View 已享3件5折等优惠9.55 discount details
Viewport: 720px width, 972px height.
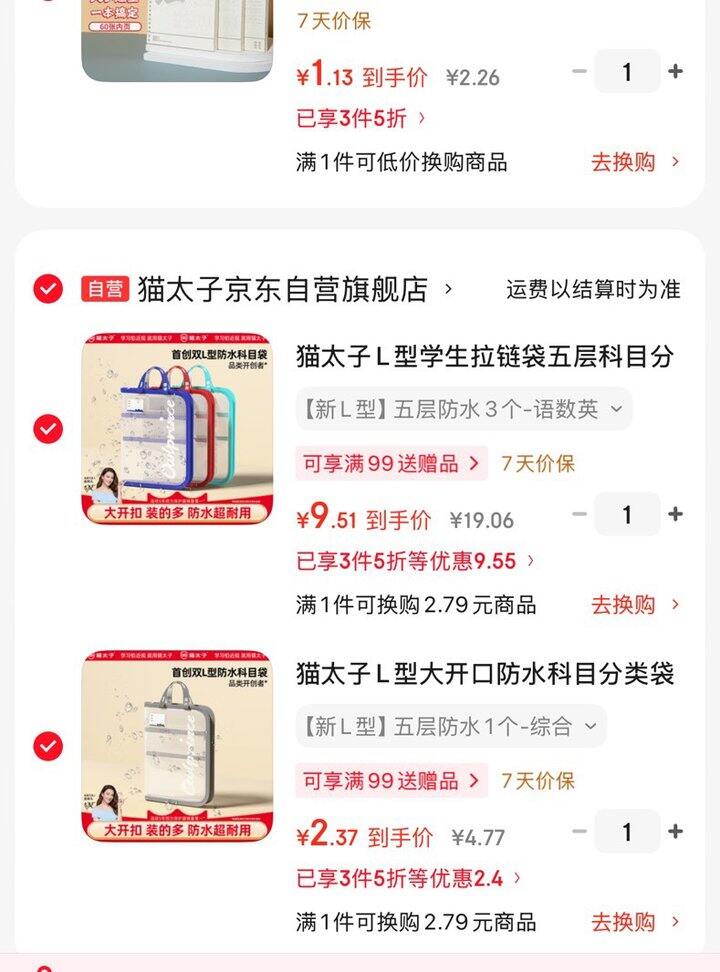pos(415,561)
